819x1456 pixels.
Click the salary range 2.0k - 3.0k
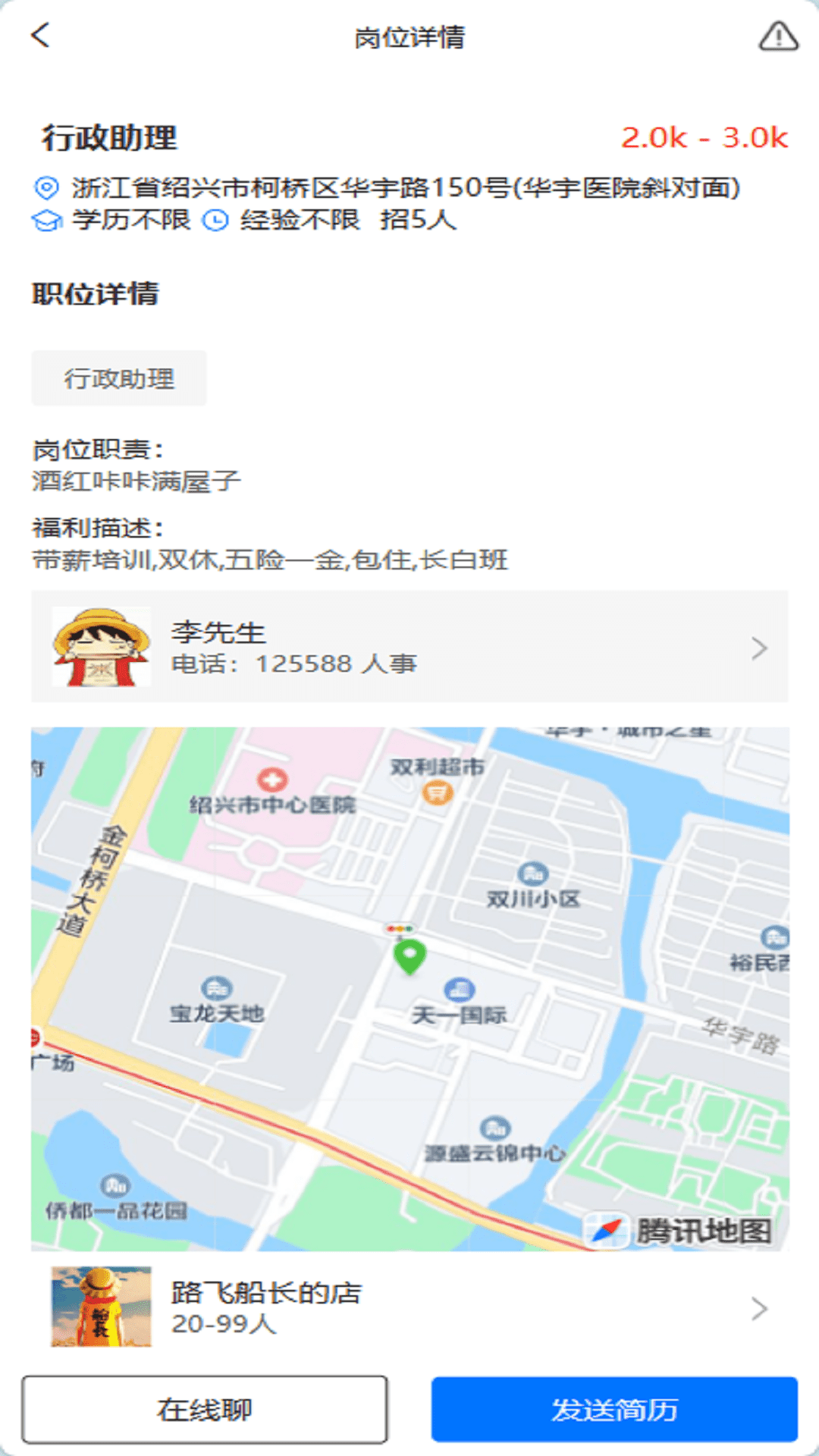704,137
